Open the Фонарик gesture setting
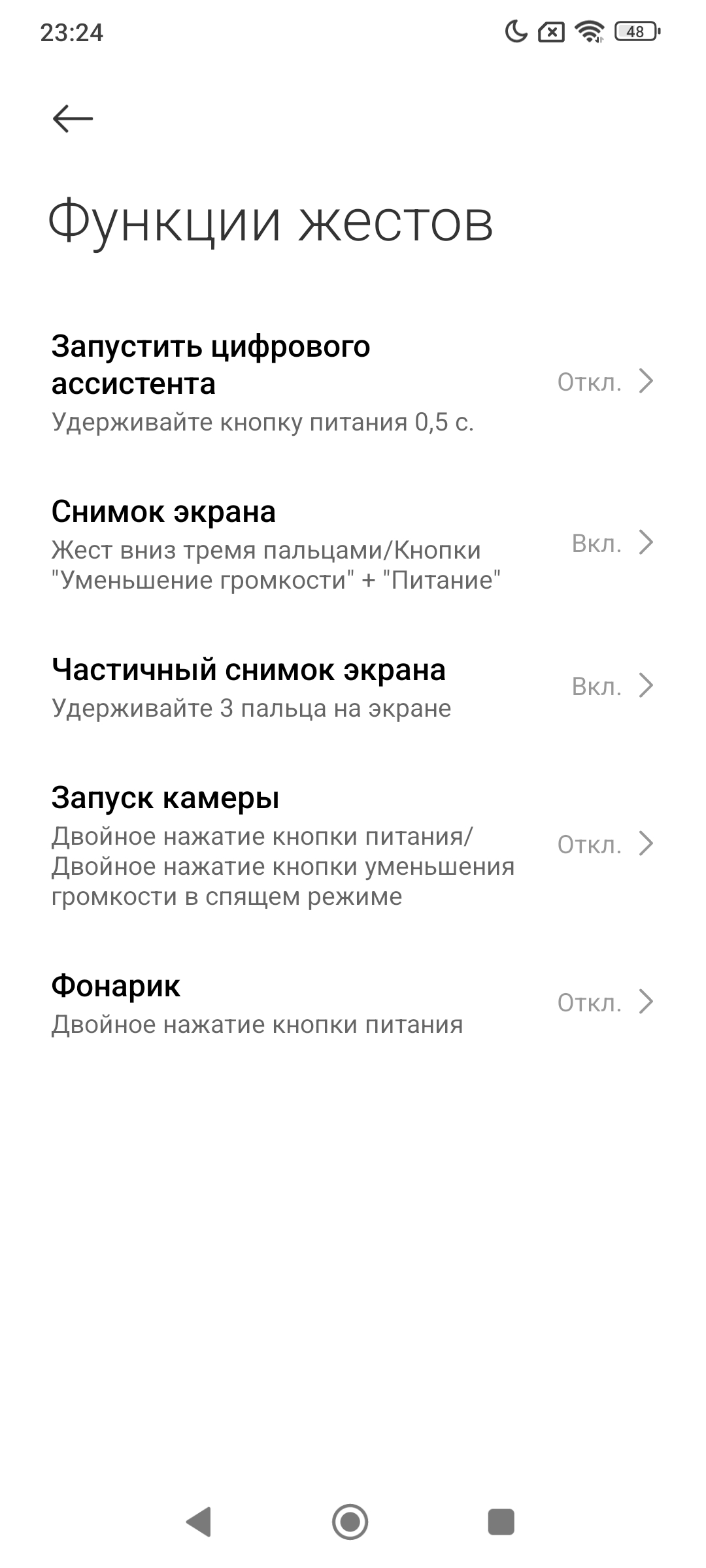706x1568 pixels. (353, 1003)
